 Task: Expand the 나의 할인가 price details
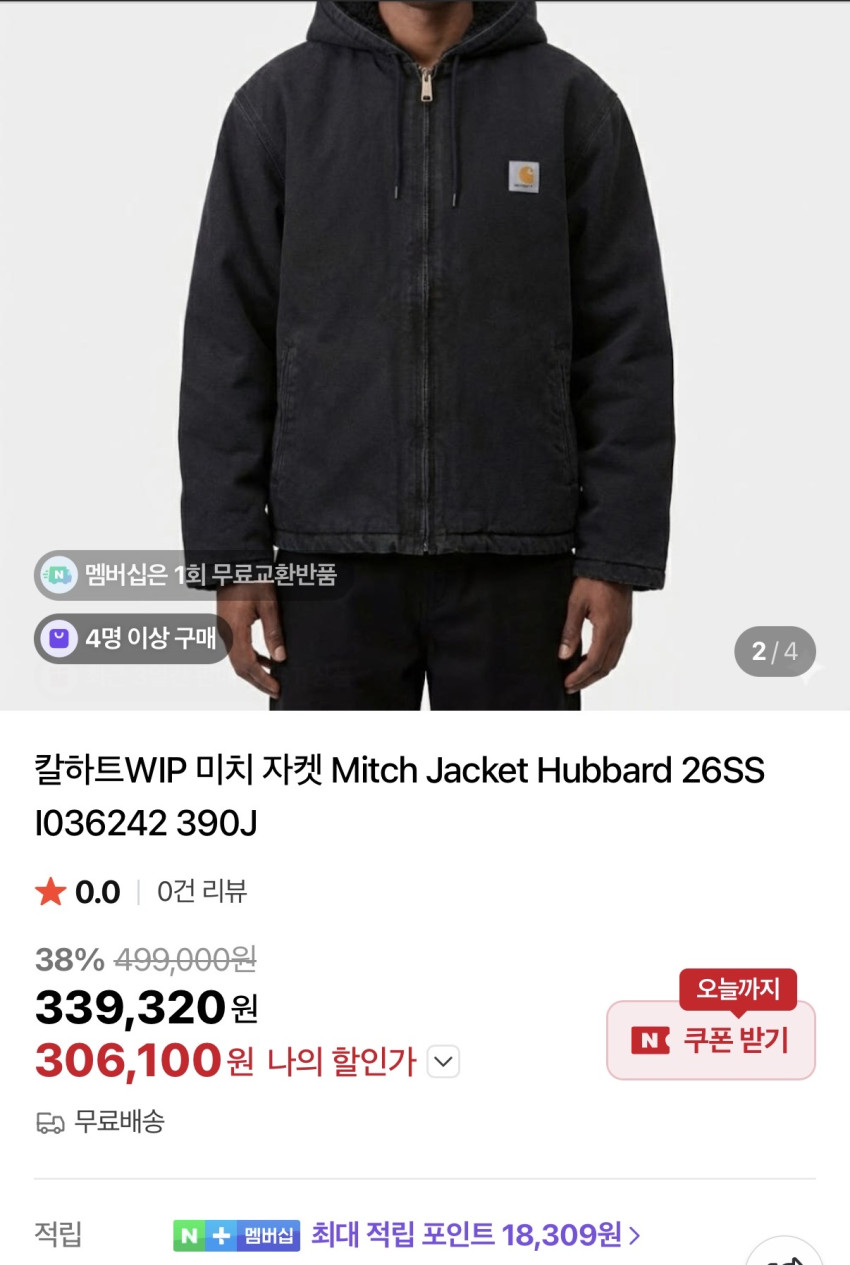443,1061
